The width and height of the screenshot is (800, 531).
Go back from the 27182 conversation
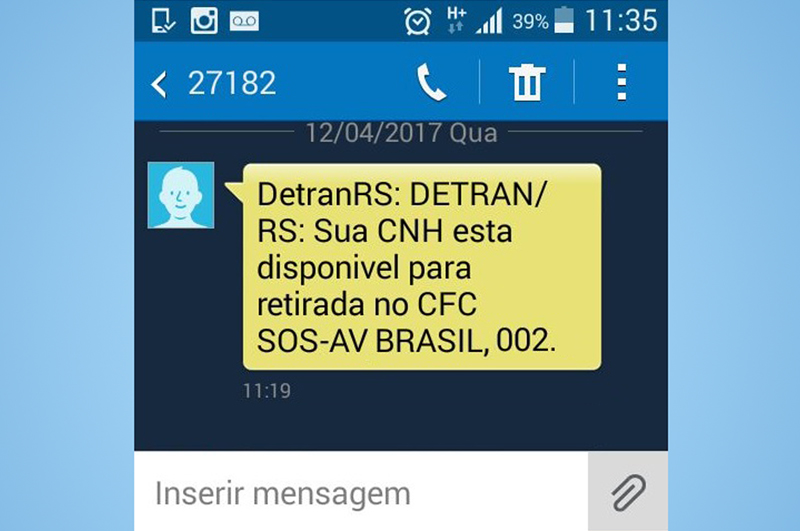pos(159,84)
